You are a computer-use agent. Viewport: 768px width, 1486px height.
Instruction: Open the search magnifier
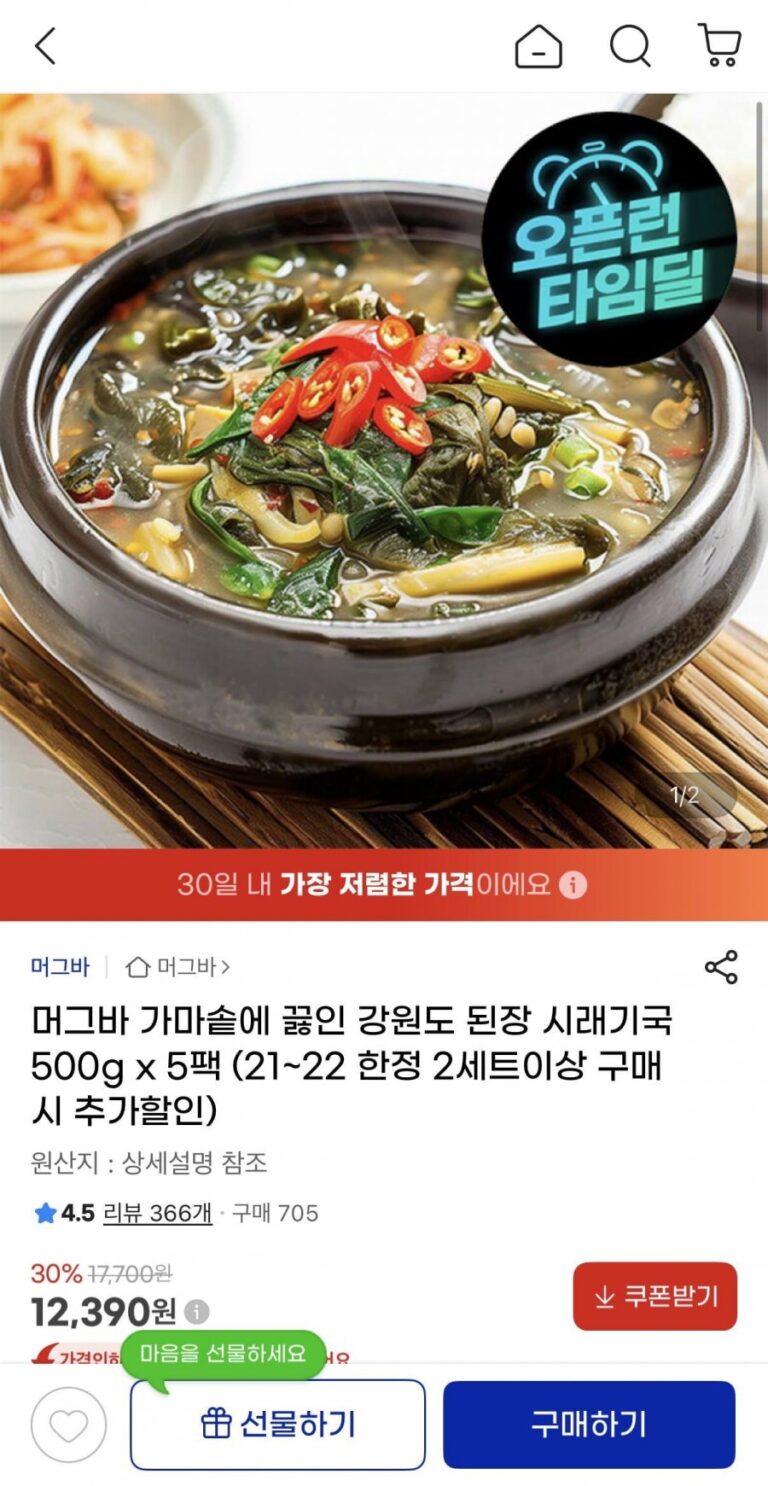click(x=630, y=46)
